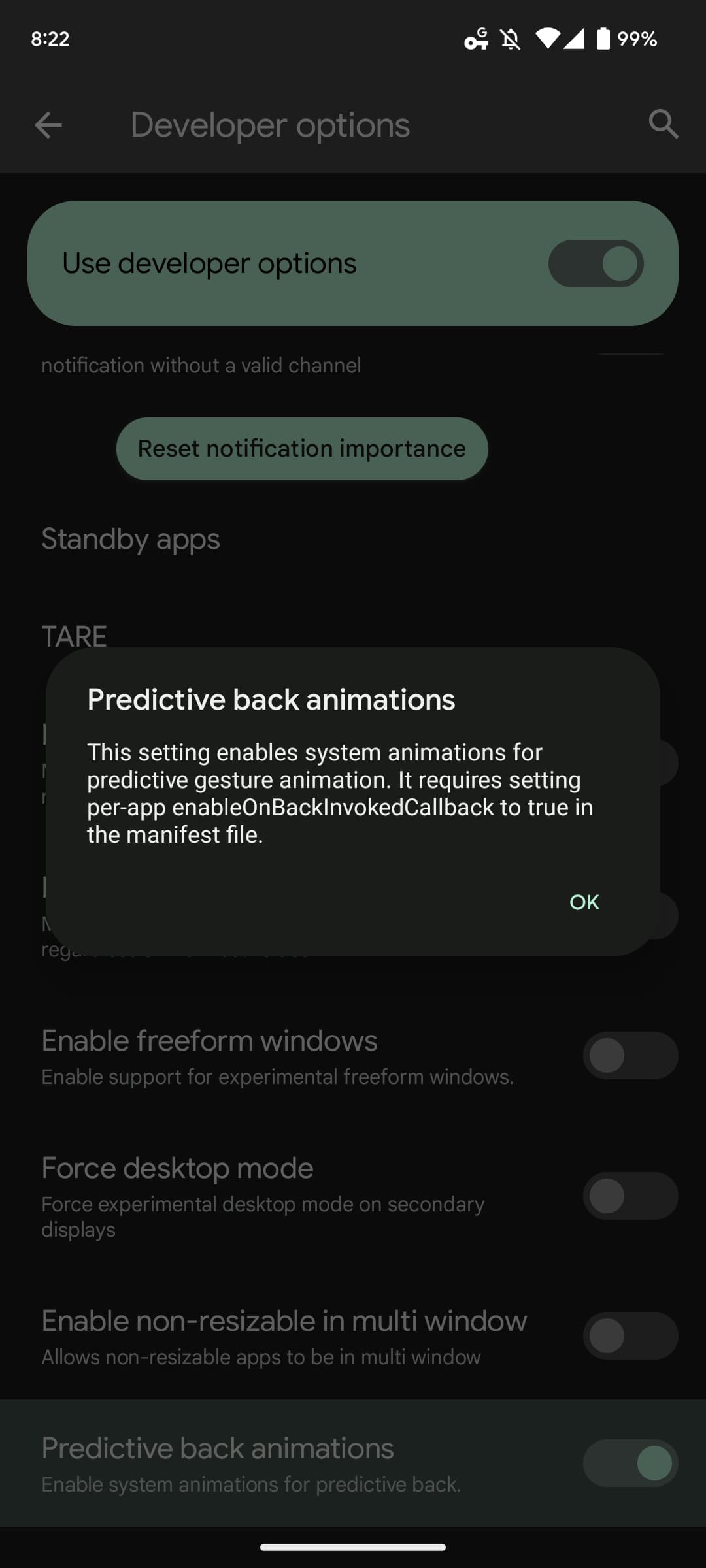Disable Predictive back animations switch
The height and width of the screenshot is (1568, 706).
coord(630,1463)
